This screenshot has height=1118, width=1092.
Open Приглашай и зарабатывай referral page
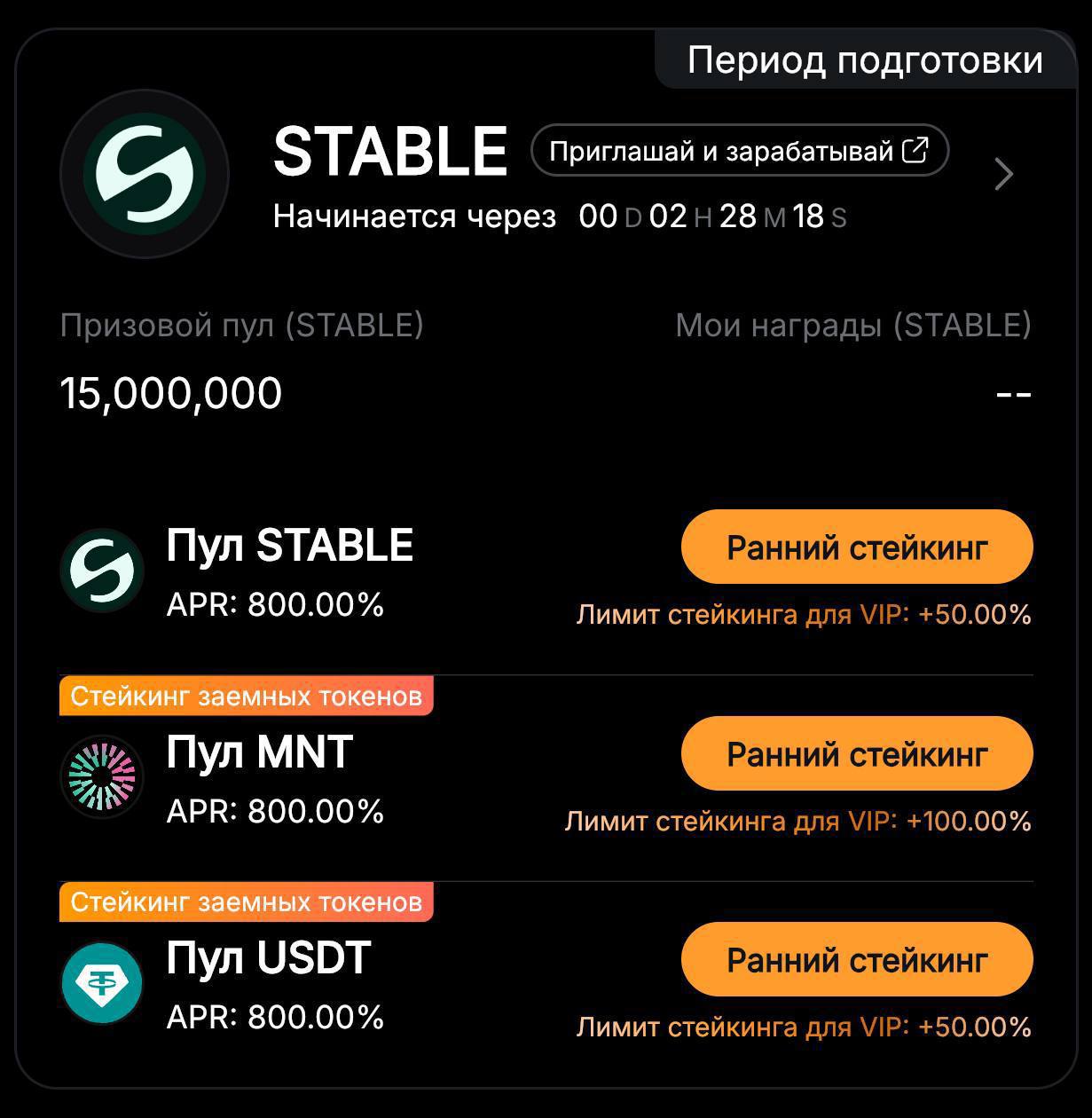pos(740,150)
